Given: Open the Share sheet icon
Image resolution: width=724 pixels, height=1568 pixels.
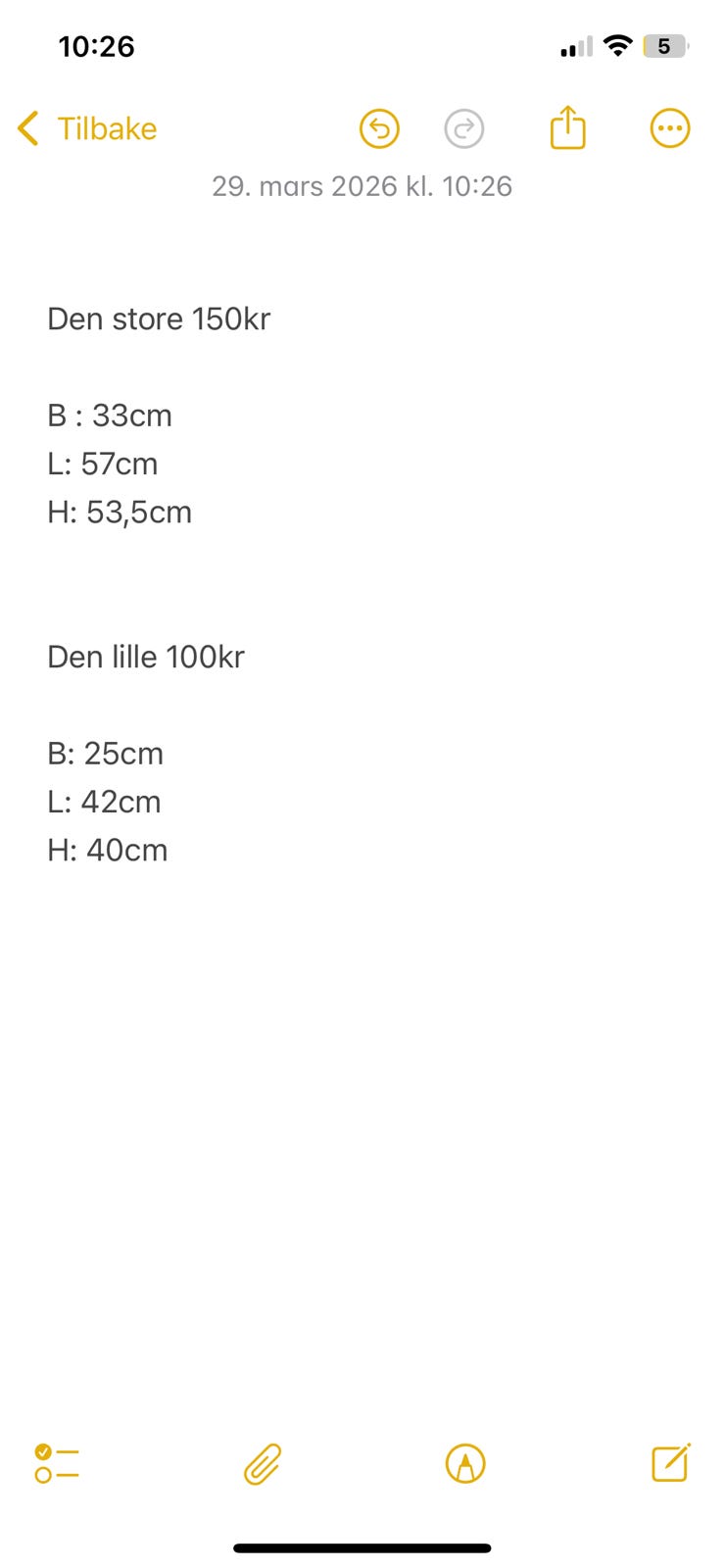Looking at the screenshot, I should (567, 127).
